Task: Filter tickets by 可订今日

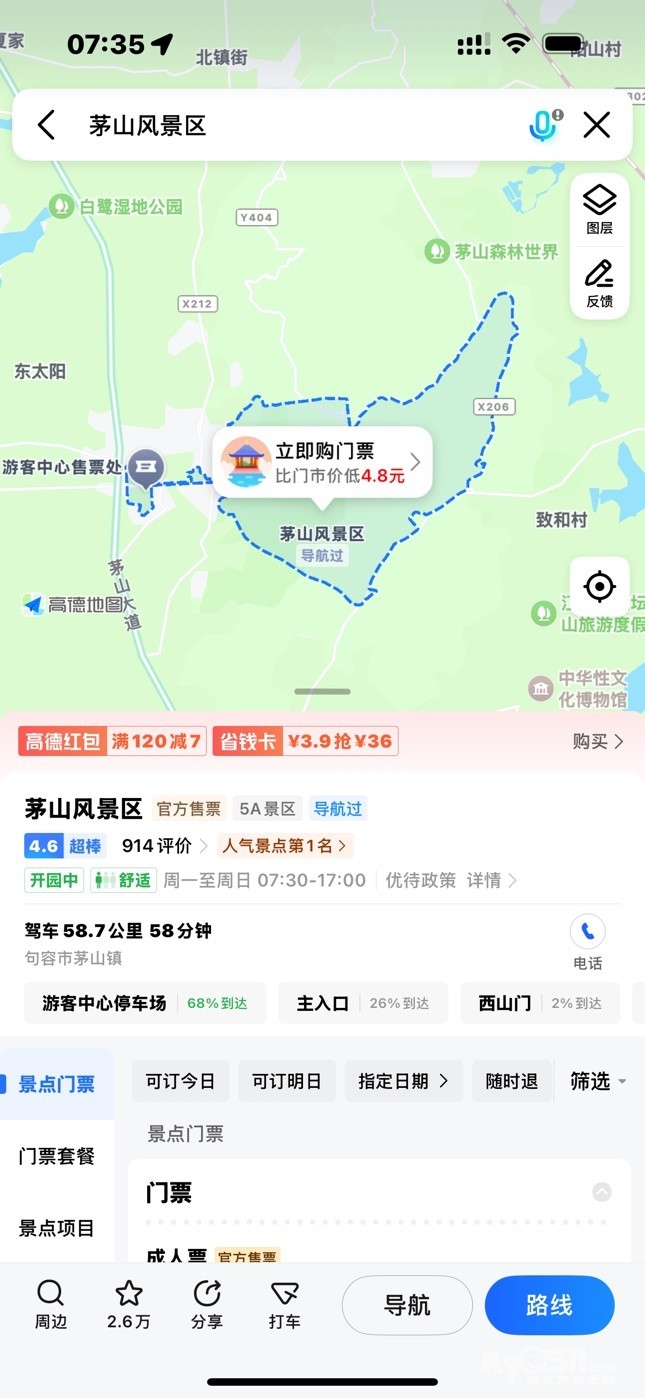Action: (x=180, y=1081)
